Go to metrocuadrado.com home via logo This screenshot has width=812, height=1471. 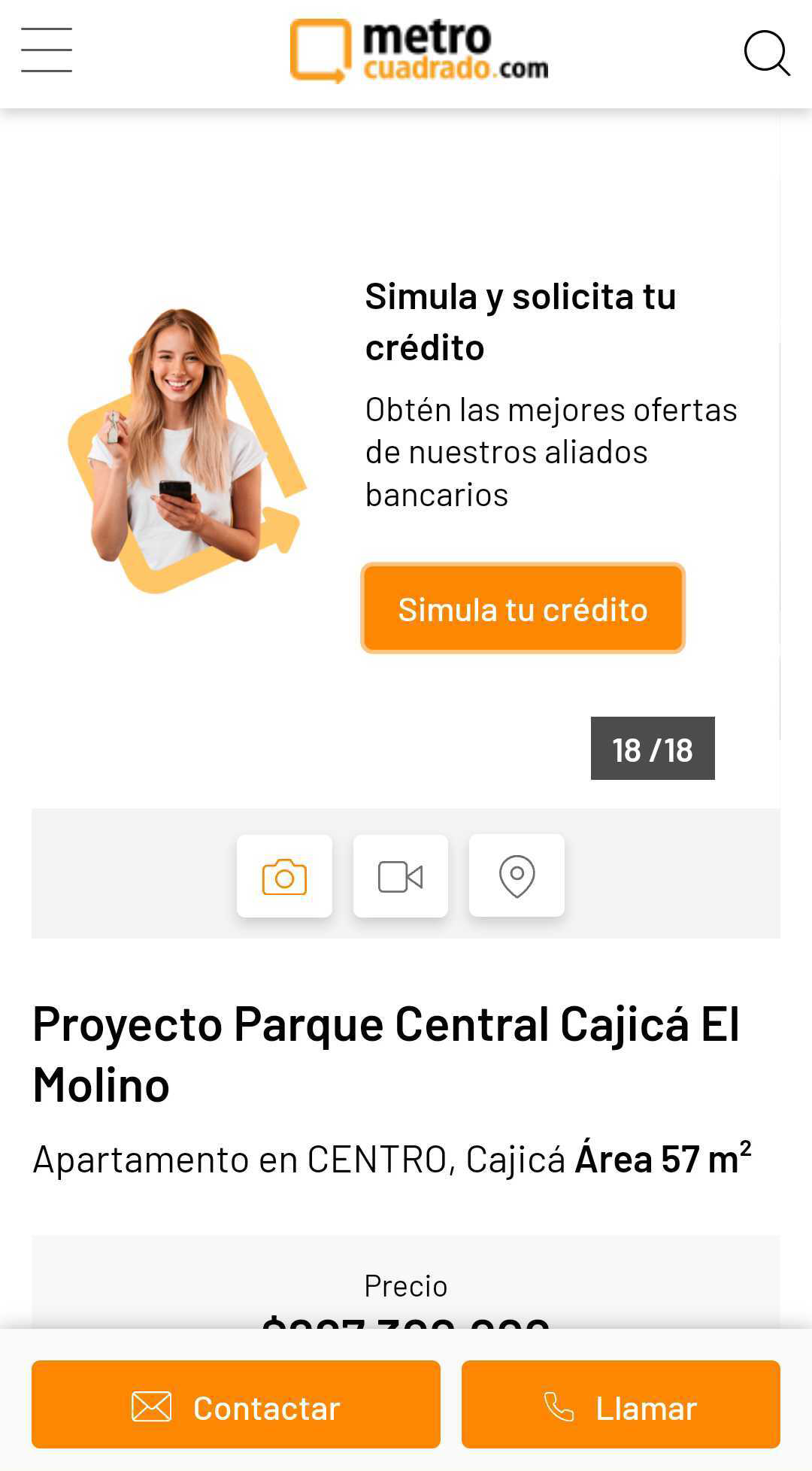point(419,51)
